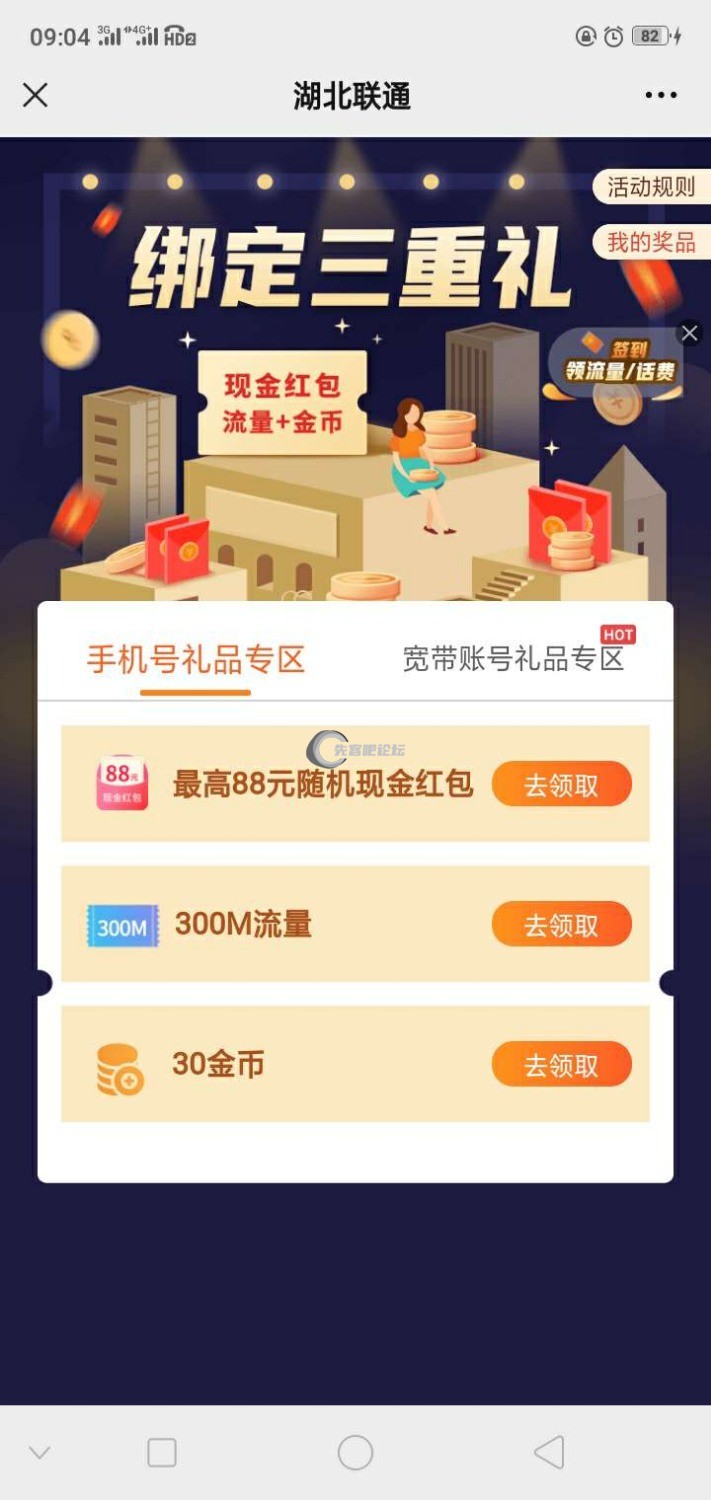Select the 手机号礼品专区 tab
Viewport: 711px width, 1500px height.
[196, 660]
